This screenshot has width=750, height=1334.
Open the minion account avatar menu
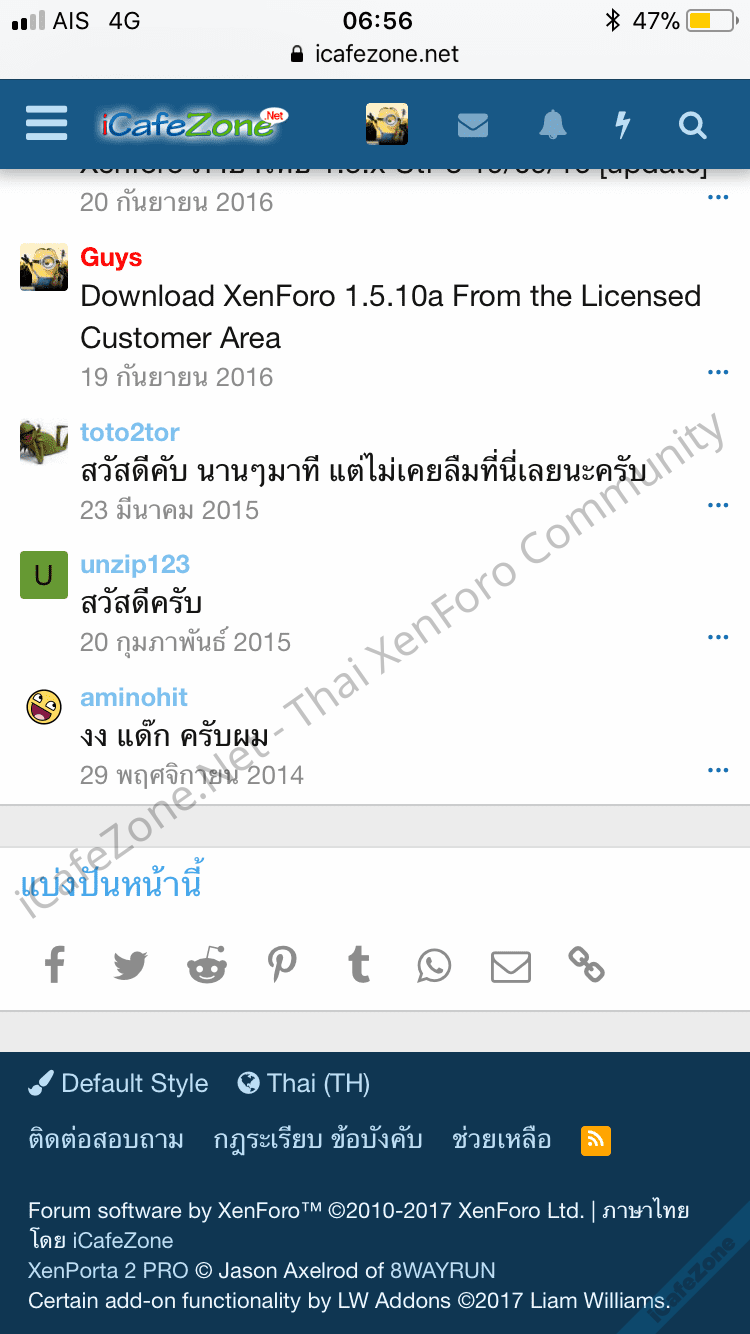[x=386, y=124]
